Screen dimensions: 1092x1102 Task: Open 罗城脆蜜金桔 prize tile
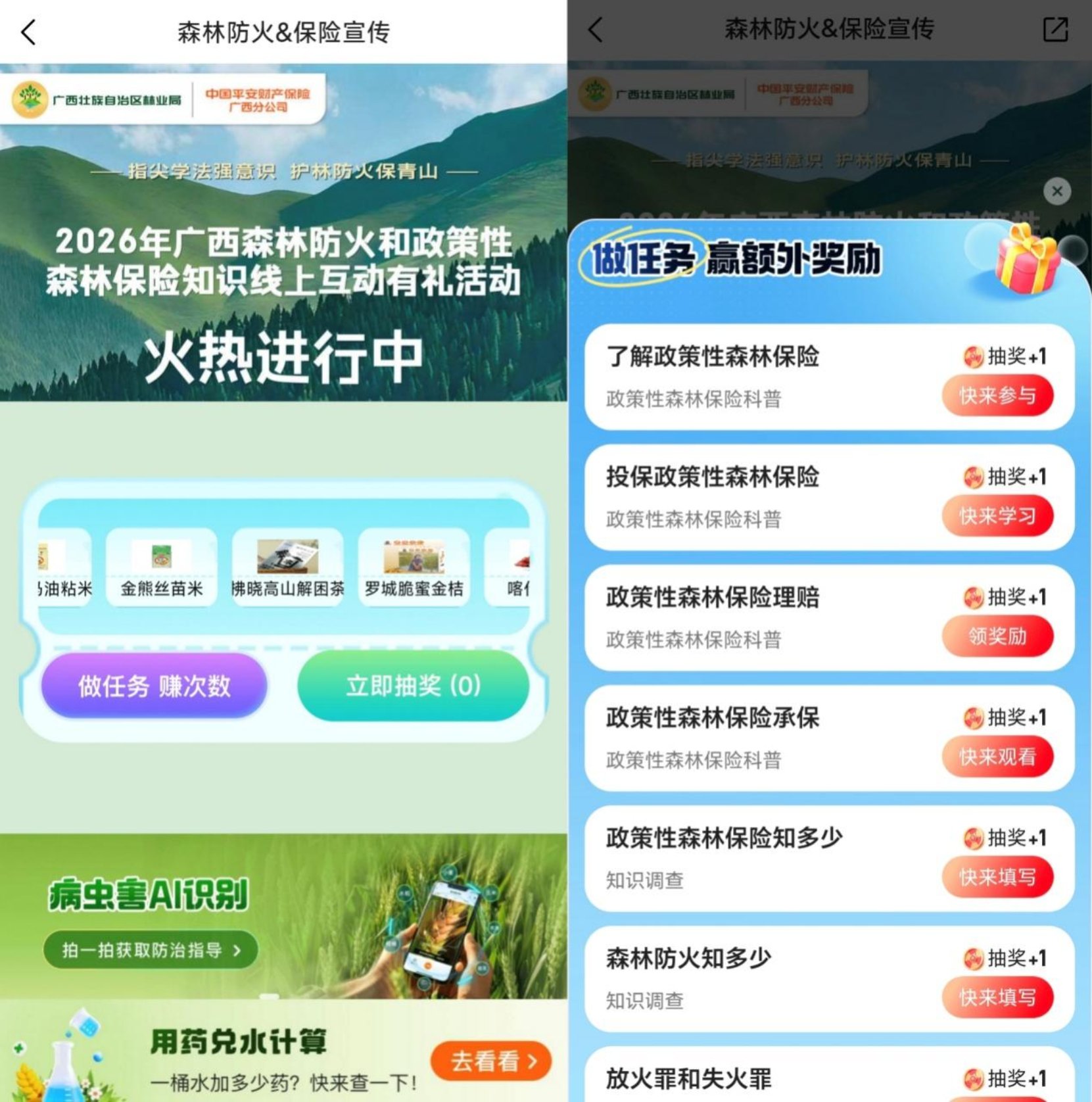(414, 567)
